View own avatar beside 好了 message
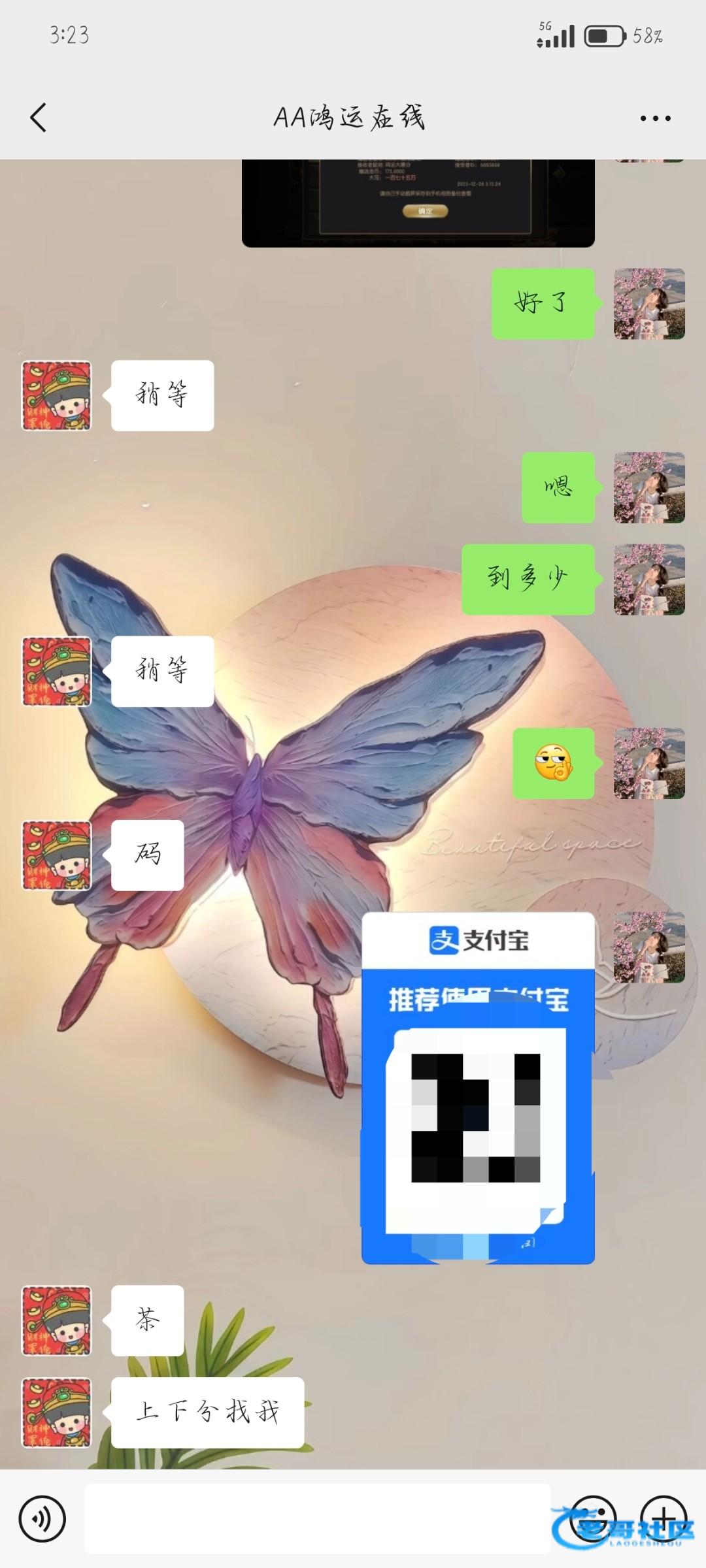Screen dimensions: 706x1568 (x=649, y=304)
